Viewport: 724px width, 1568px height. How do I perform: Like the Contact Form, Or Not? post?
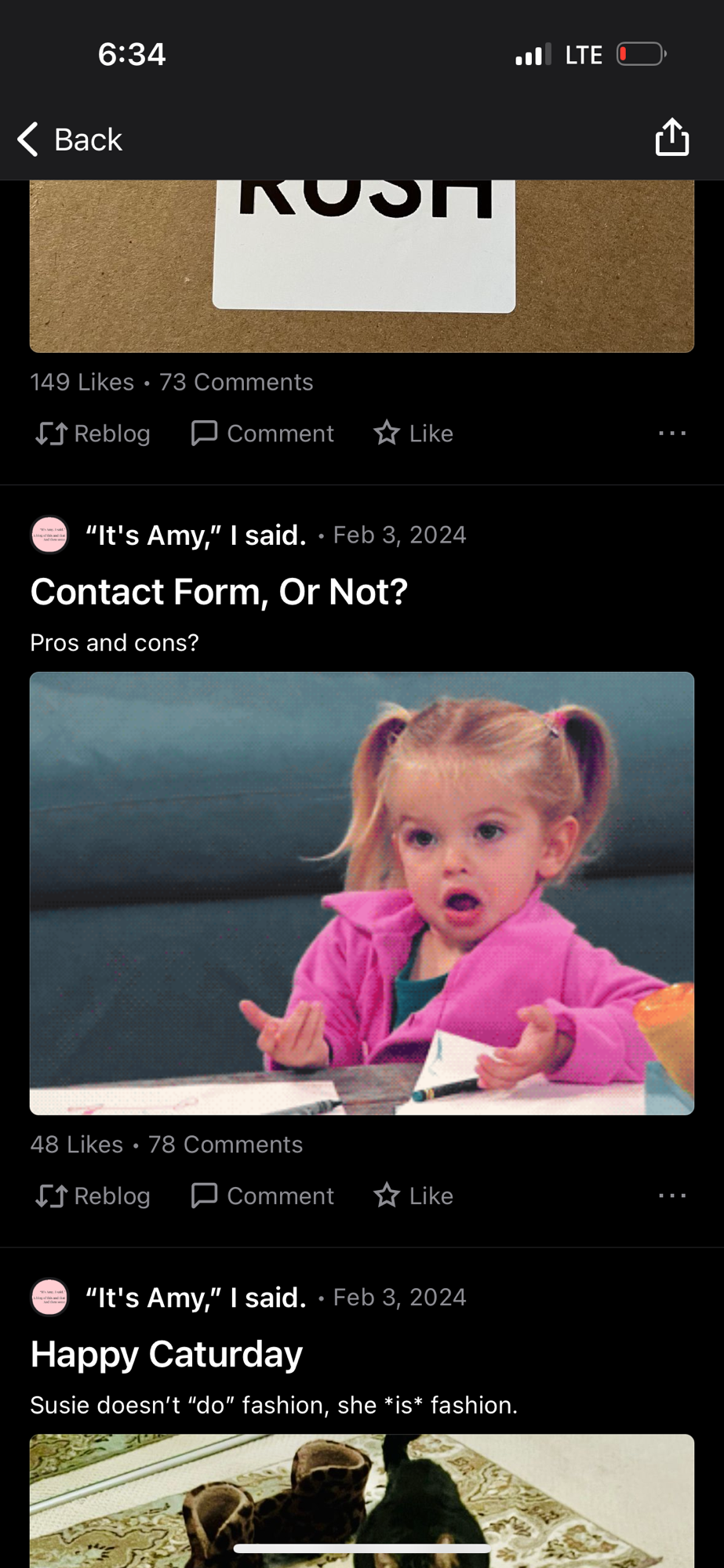pyautogui.click(x=413, y=1196)
